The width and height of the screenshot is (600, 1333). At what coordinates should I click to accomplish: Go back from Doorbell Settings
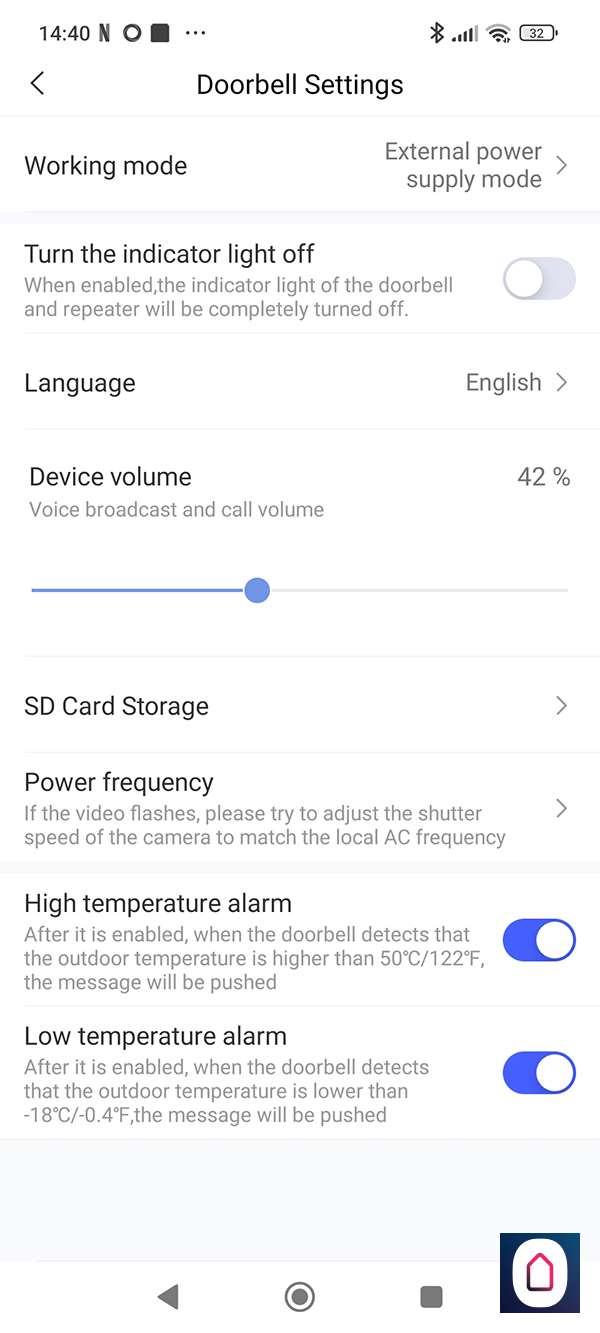pyautogui.click(x=38, y=84)
